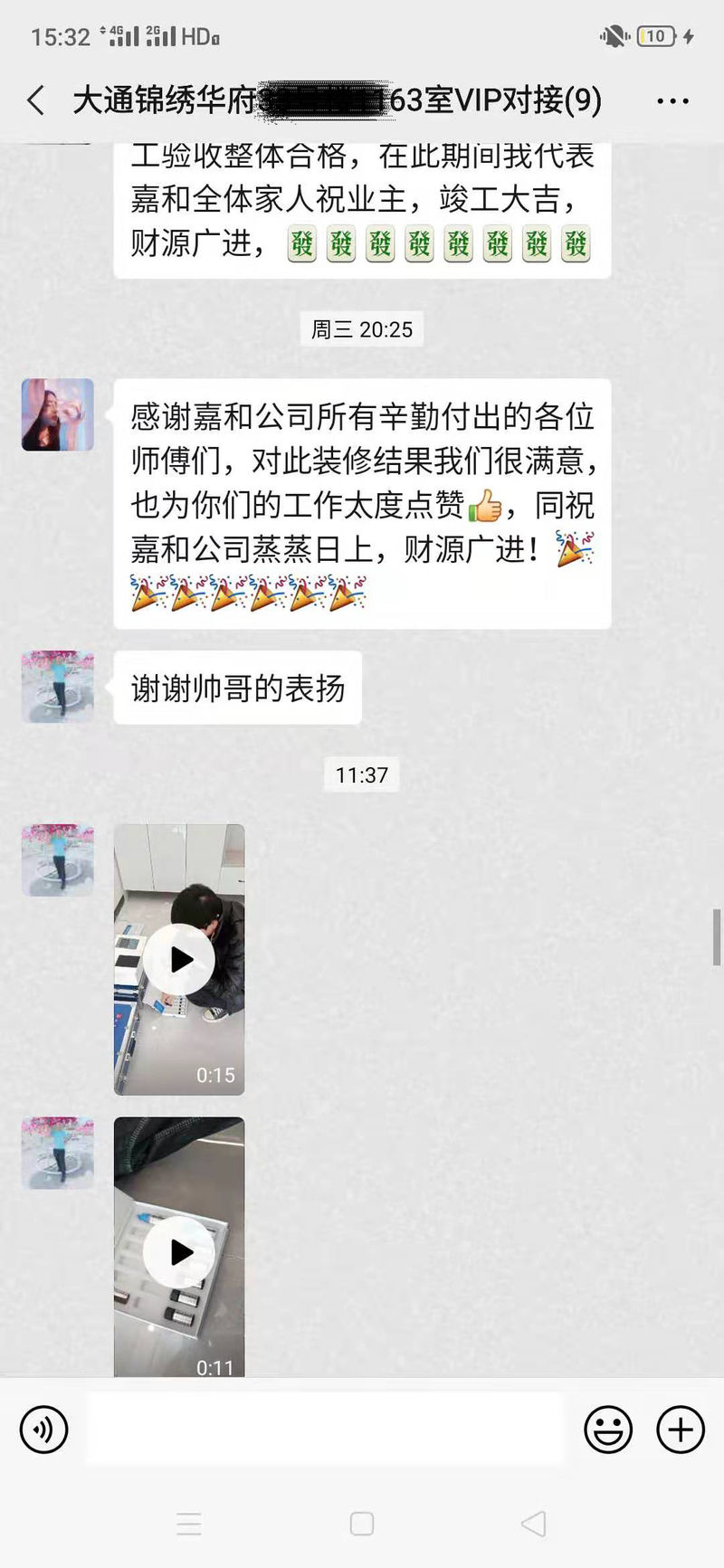Viewport: 724px width, 1568px height.
Task: Open avatar of the sender thanking 嘉和公司
Action: point(58,414)
